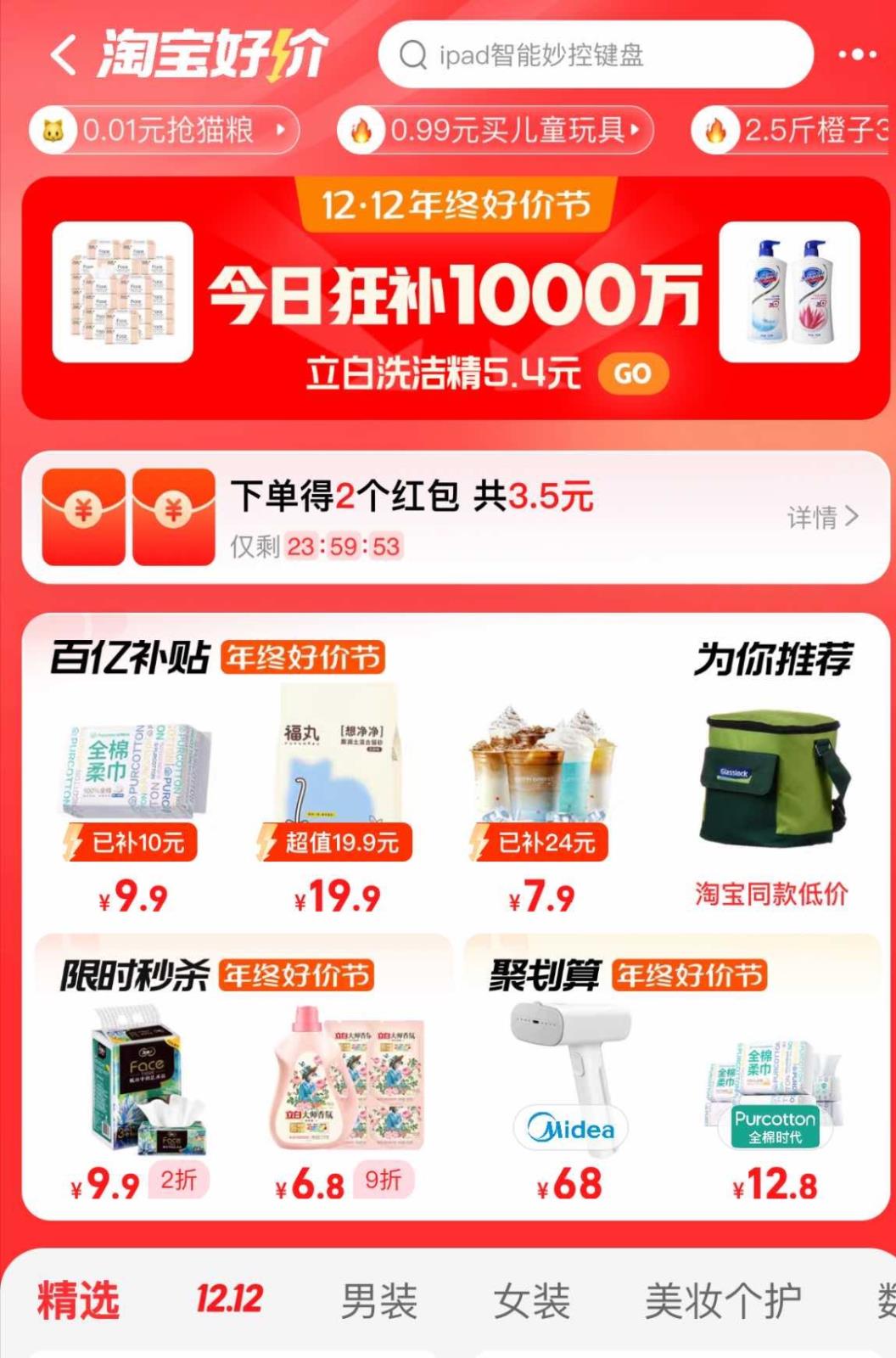Switch to the 女装 tab
896x1358 pixels.
click(531, 1300)
